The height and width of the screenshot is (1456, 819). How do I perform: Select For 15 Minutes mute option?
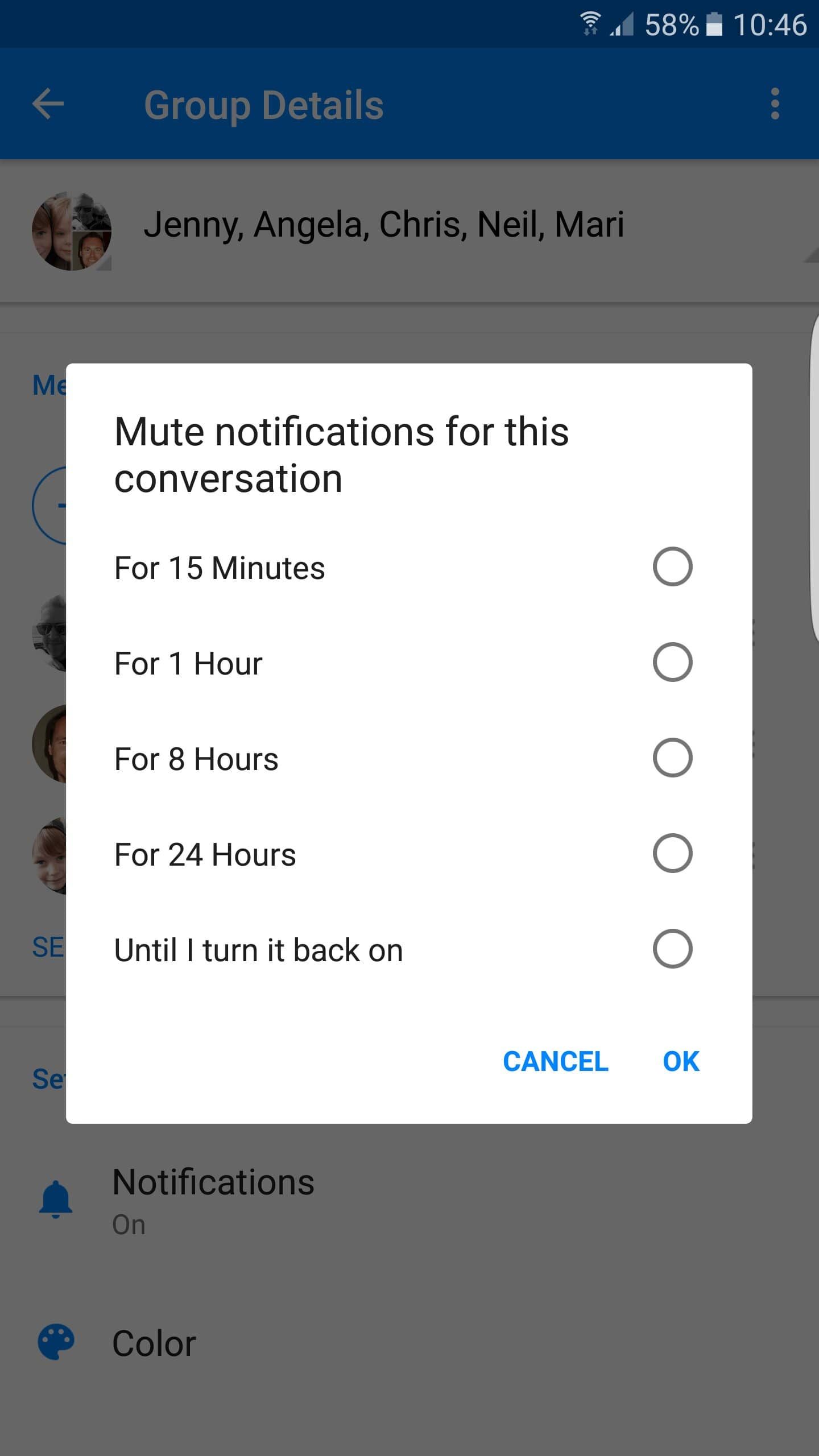[x=672, y=567]
